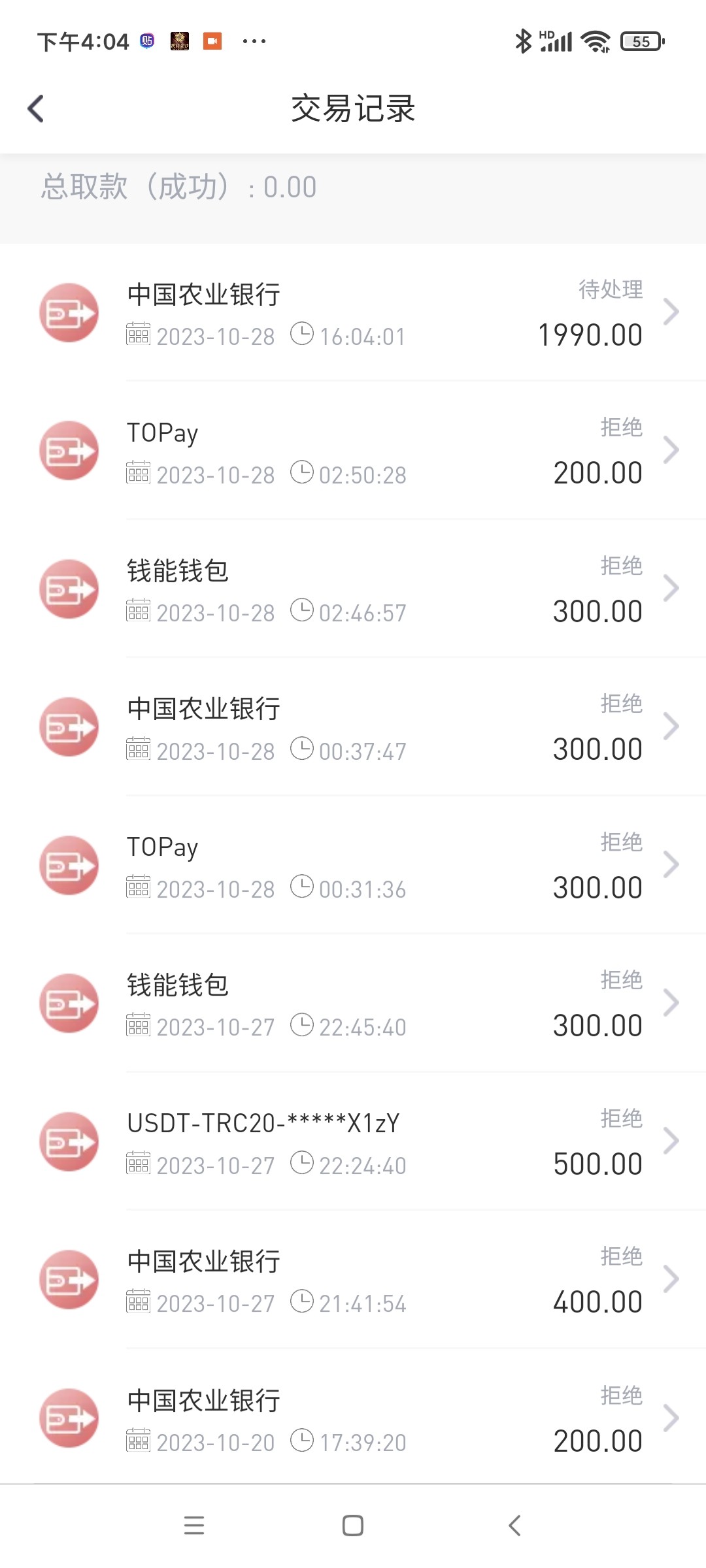This screenshot has width=706, height=1568.
Task: Open the 中国农业银行 400.00 record
Action: point(353,1280)
